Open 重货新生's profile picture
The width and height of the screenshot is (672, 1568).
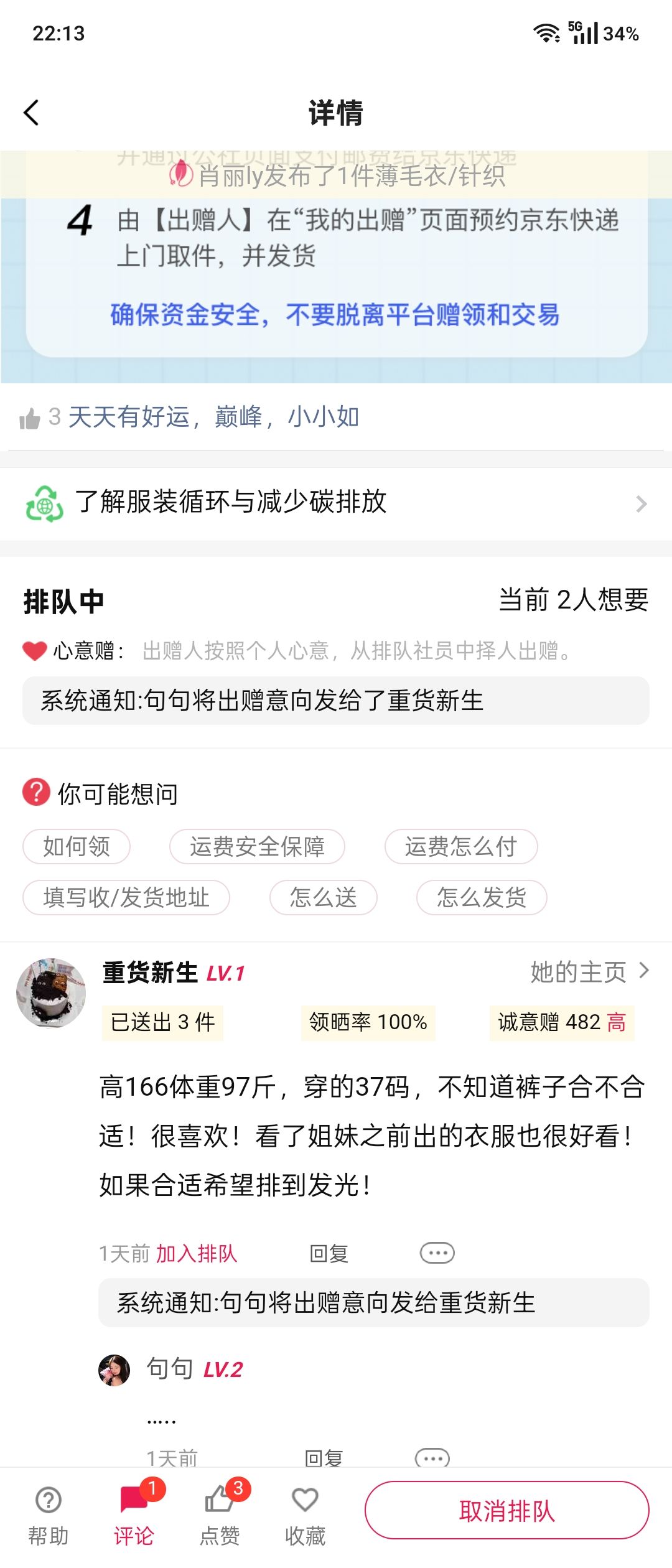pyautogui.click(x=51, y=992)
